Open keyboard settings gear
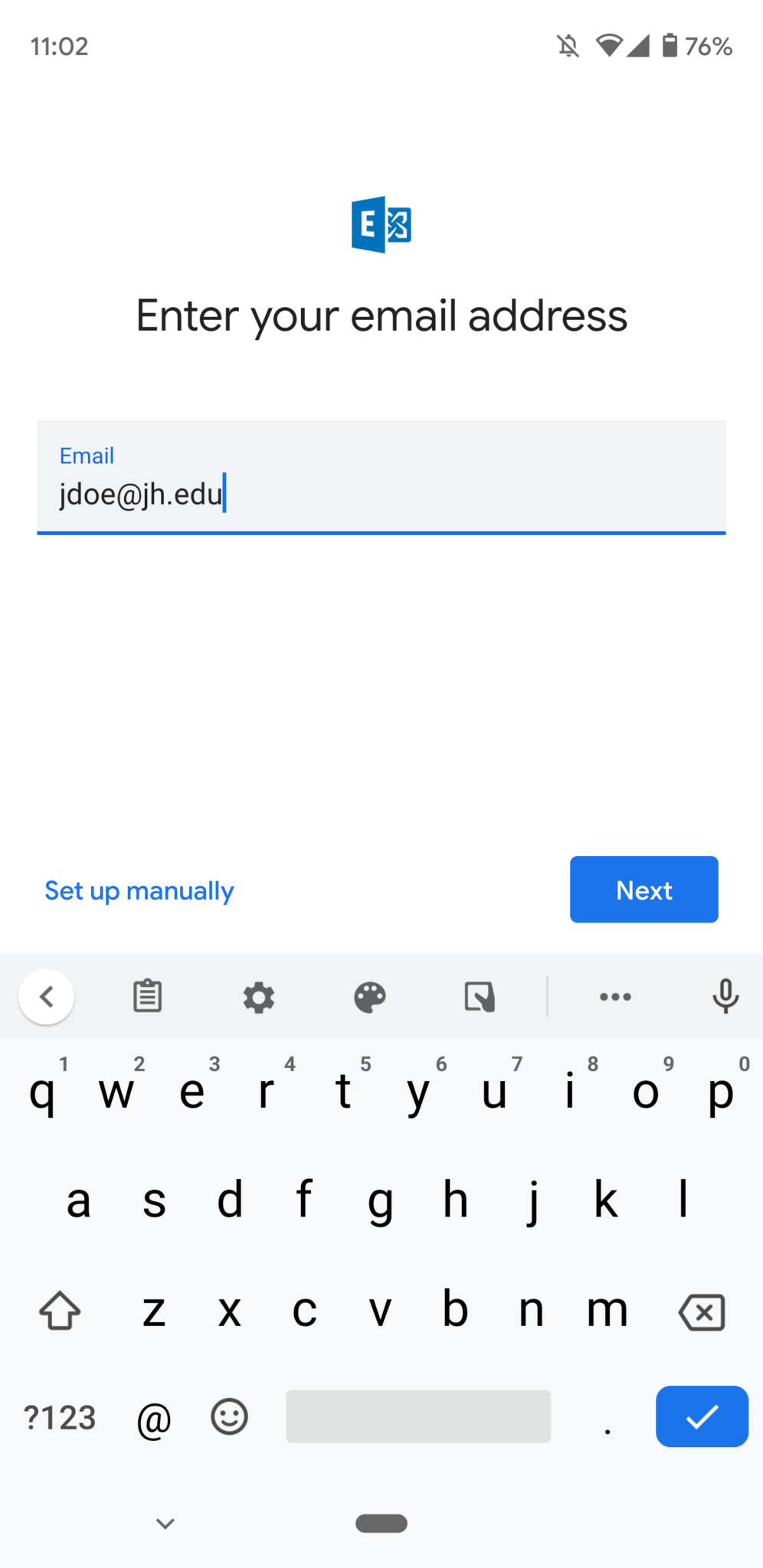 [x=259, y=997]
